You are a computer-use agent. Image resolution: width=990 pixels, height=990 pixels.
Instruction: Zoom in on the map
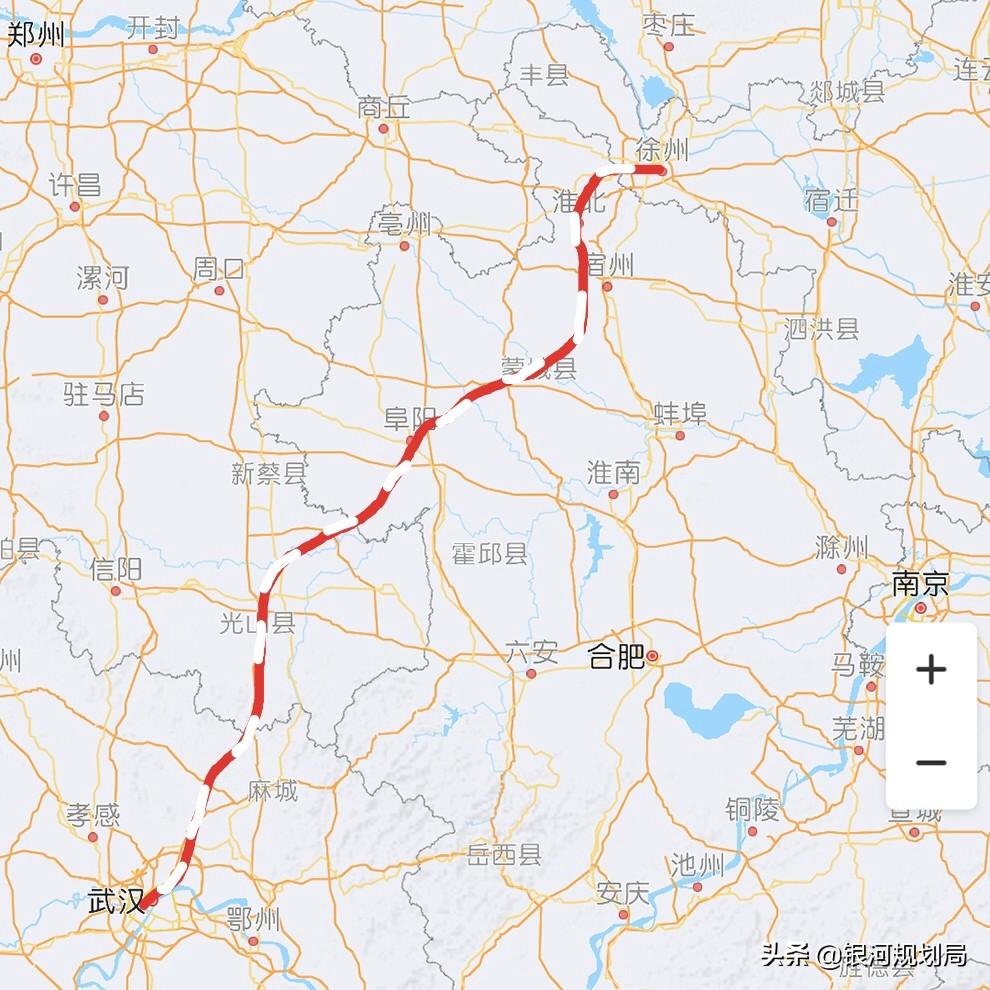[x=930, y=669]
